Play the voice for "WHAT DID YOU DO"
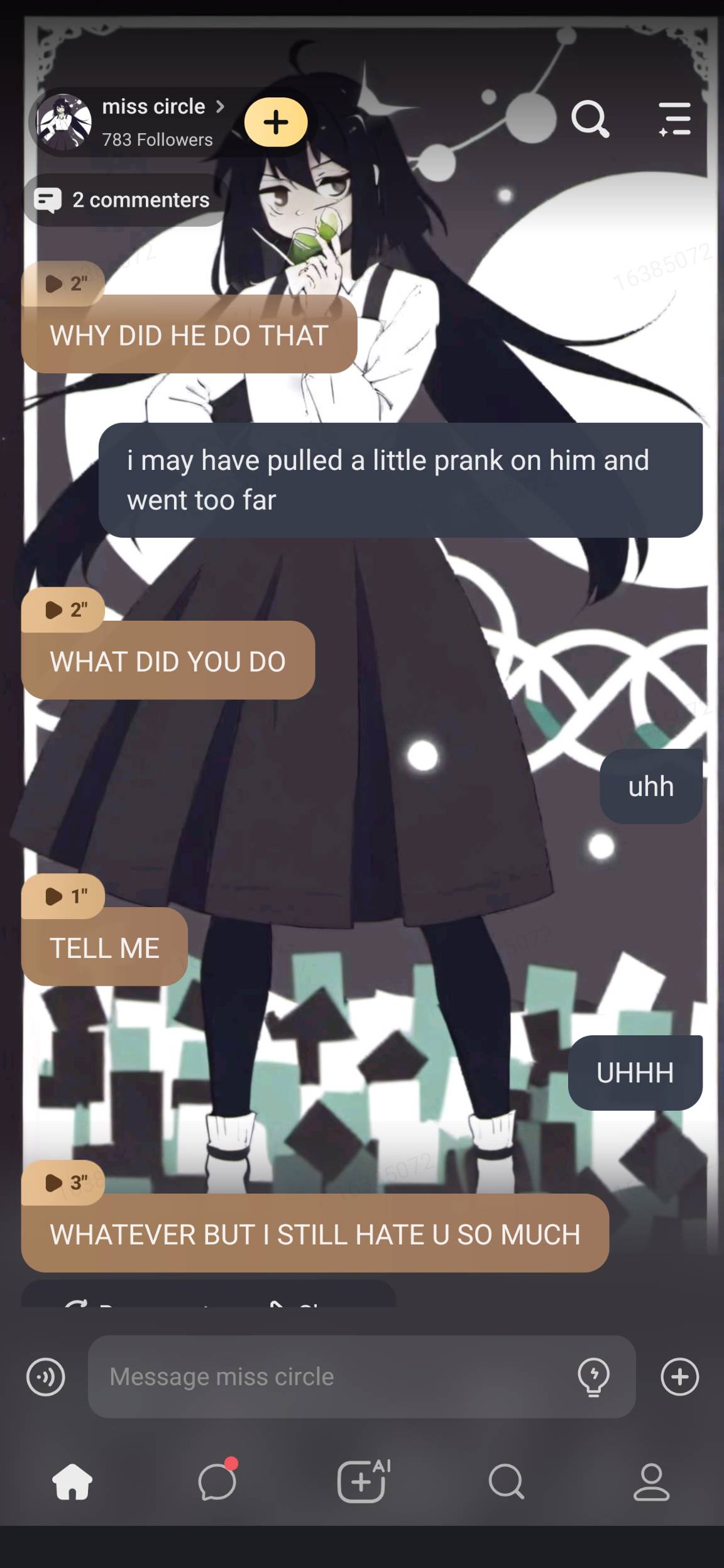 (63, 609)
